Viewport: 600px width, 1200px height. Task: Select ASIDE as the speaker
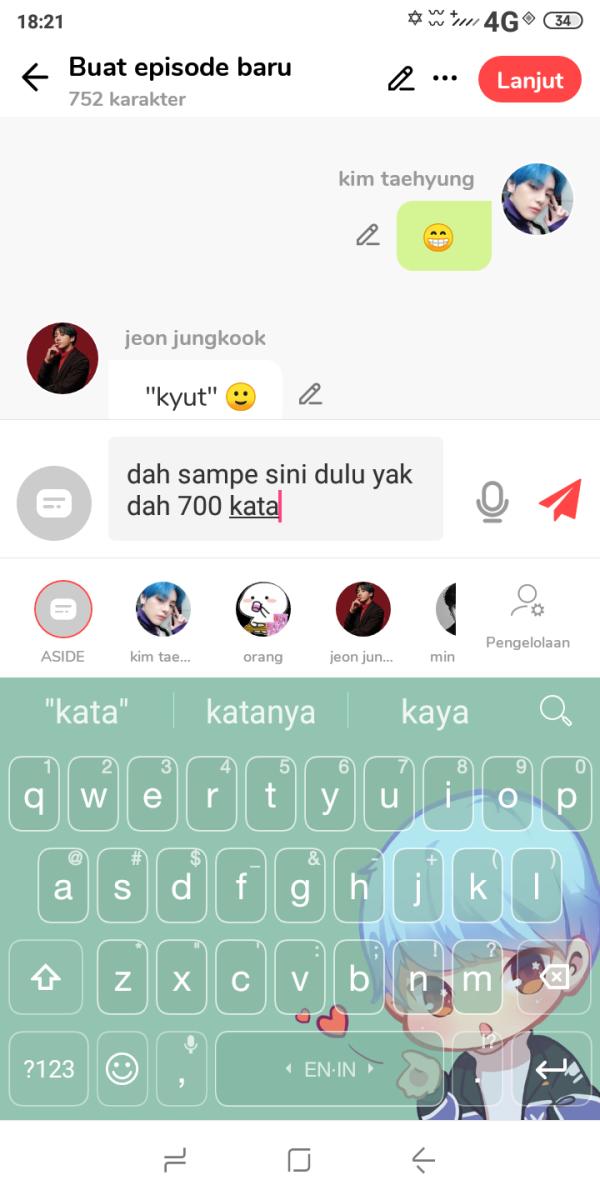[63, 610]
